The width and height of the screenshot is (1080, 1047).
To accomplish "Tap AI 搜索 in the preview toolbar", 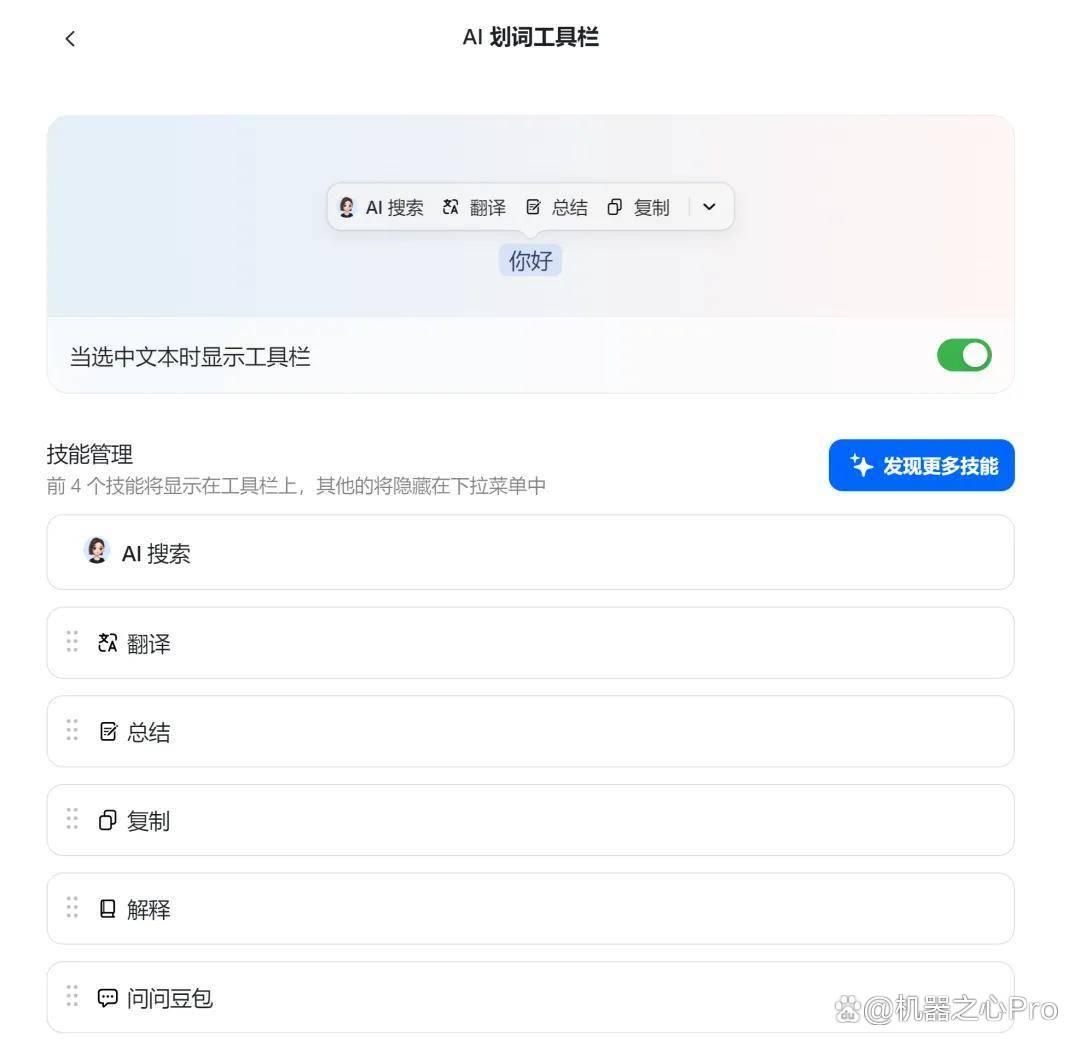I will click(x=381, y=207).
